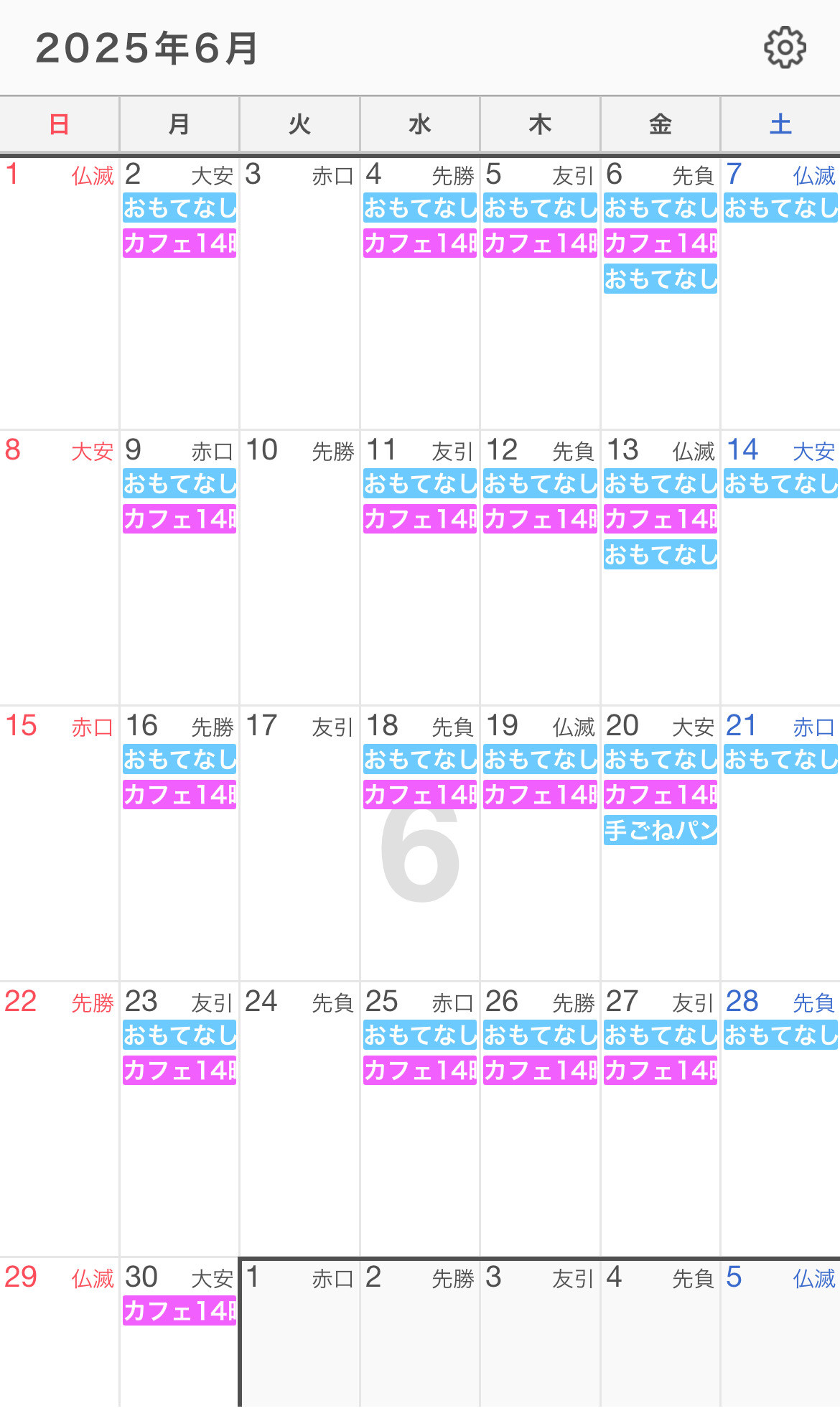
Task: Select Sunday June 15
Action: tap(59, 844)
